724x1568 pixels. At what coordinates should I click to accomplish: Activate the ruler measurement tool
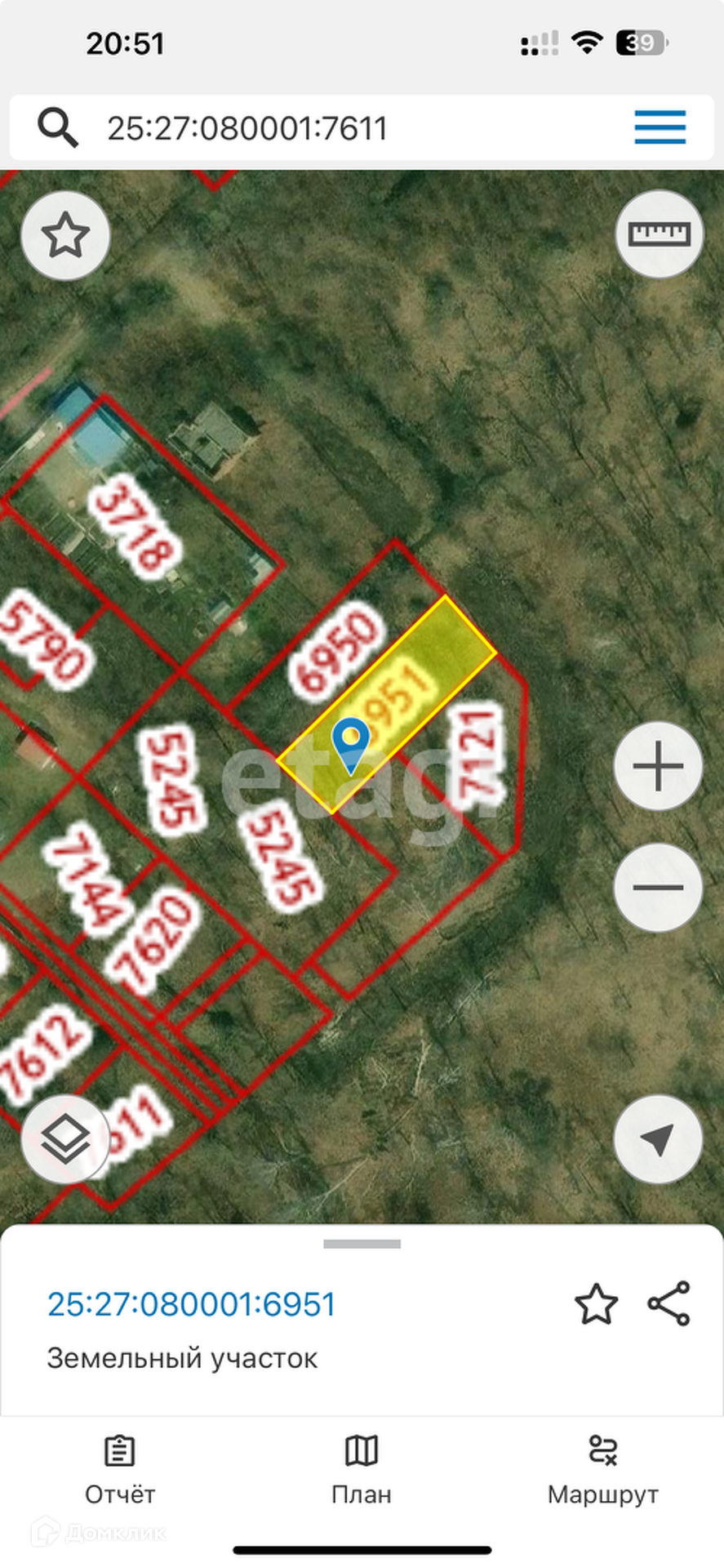(x=659, y=234)
